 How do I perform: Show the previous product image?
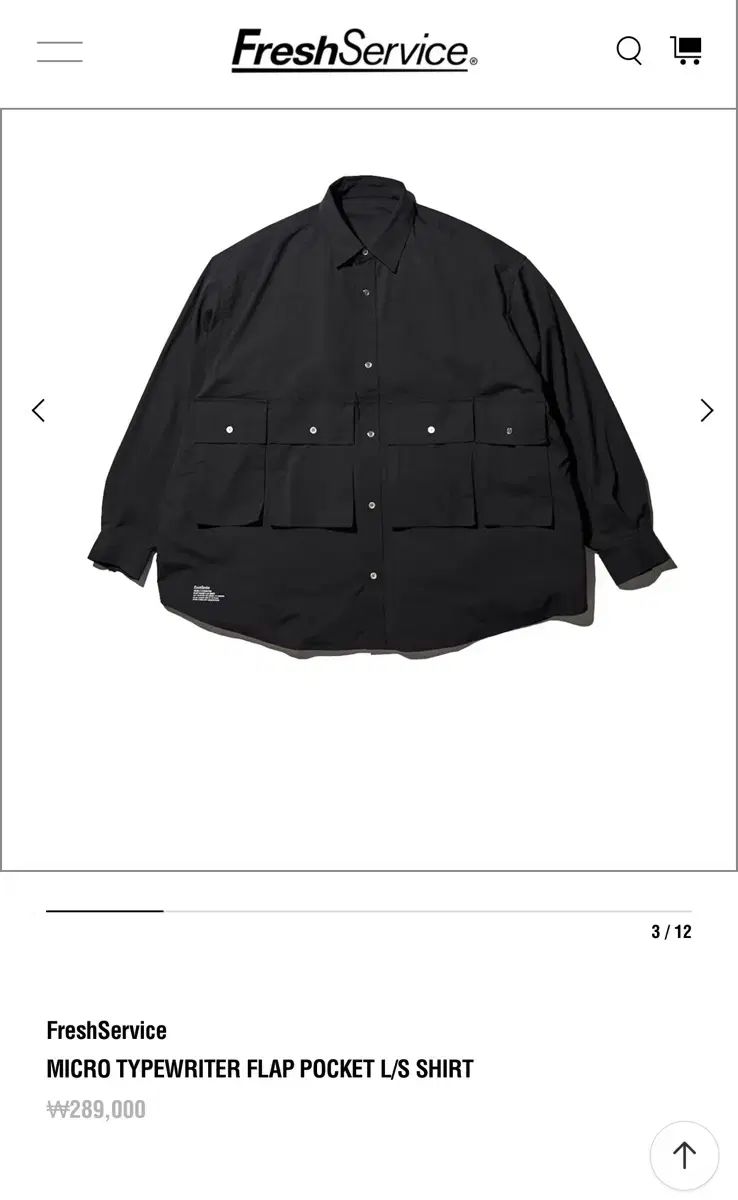(x=38, y=410)
